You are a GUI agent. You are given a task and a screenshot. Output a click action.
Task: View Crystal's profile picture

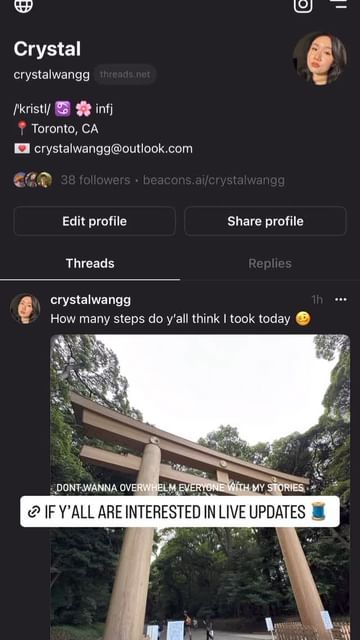[320, 59]
